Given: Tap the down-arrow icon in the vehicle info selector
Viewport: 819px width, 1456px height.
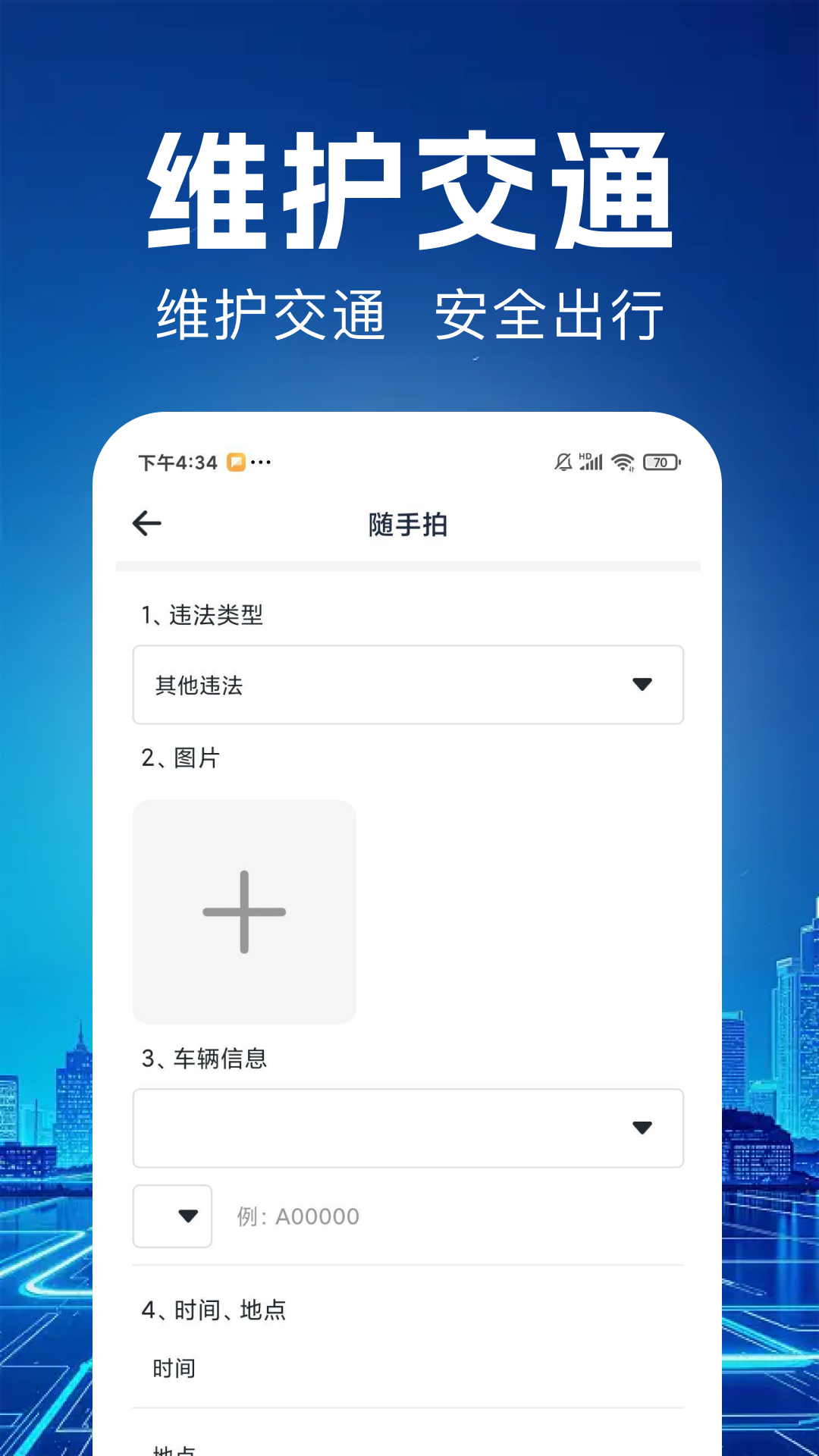Looking at the screenshot, I should [x=643, y=1128].
